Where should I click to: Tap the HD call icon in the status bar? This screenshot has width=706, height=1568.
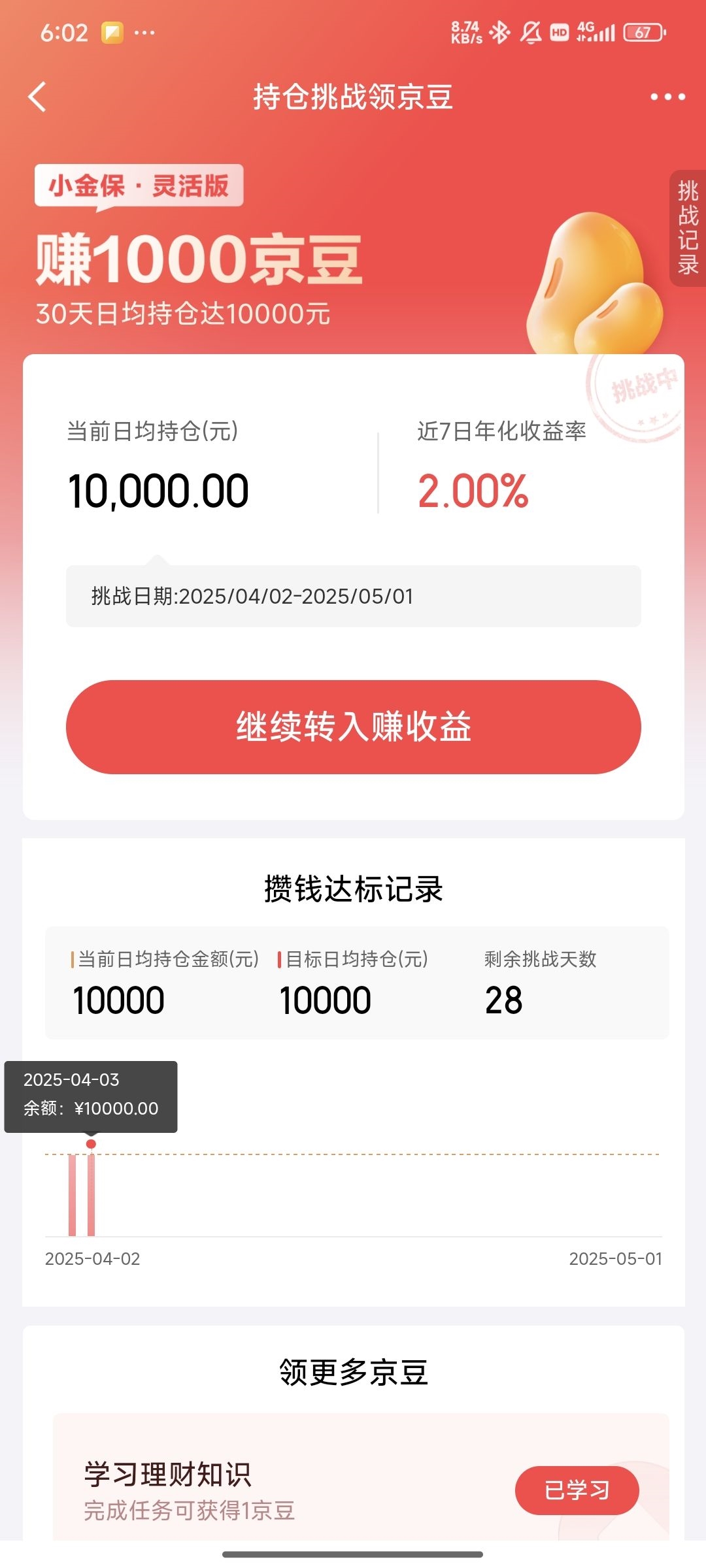(559, 32)
